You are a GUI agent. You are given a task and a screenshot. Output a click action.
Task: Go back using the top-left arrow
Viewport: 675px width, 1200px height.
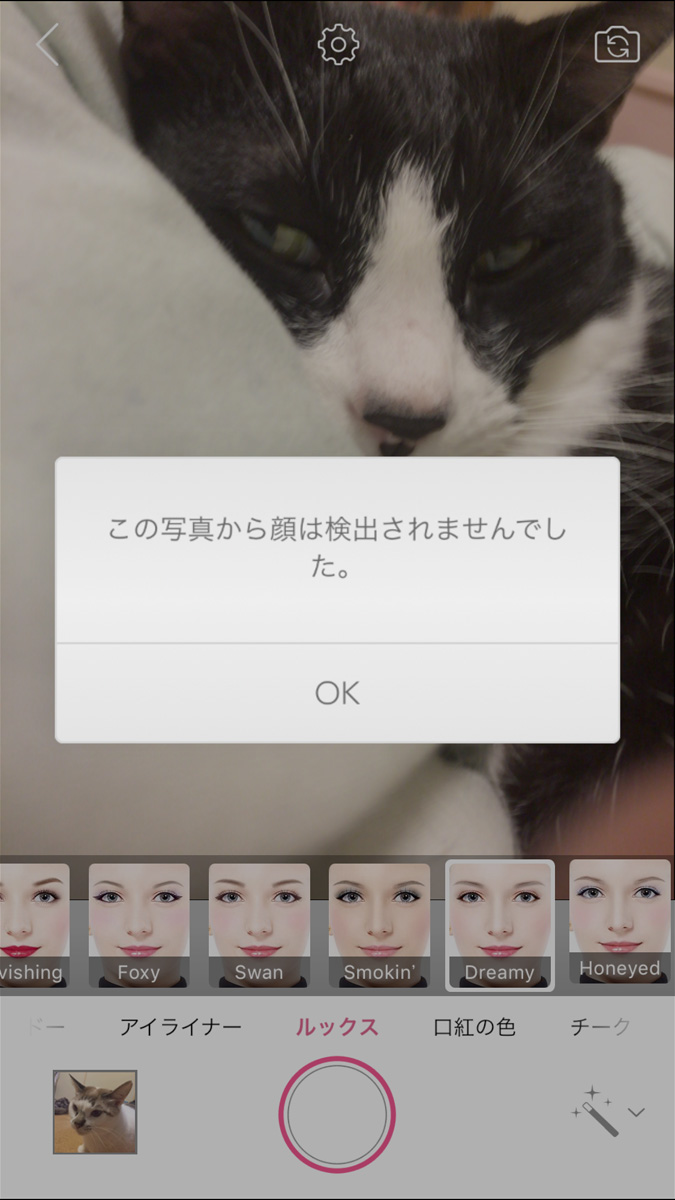click(x=46, y=45)
